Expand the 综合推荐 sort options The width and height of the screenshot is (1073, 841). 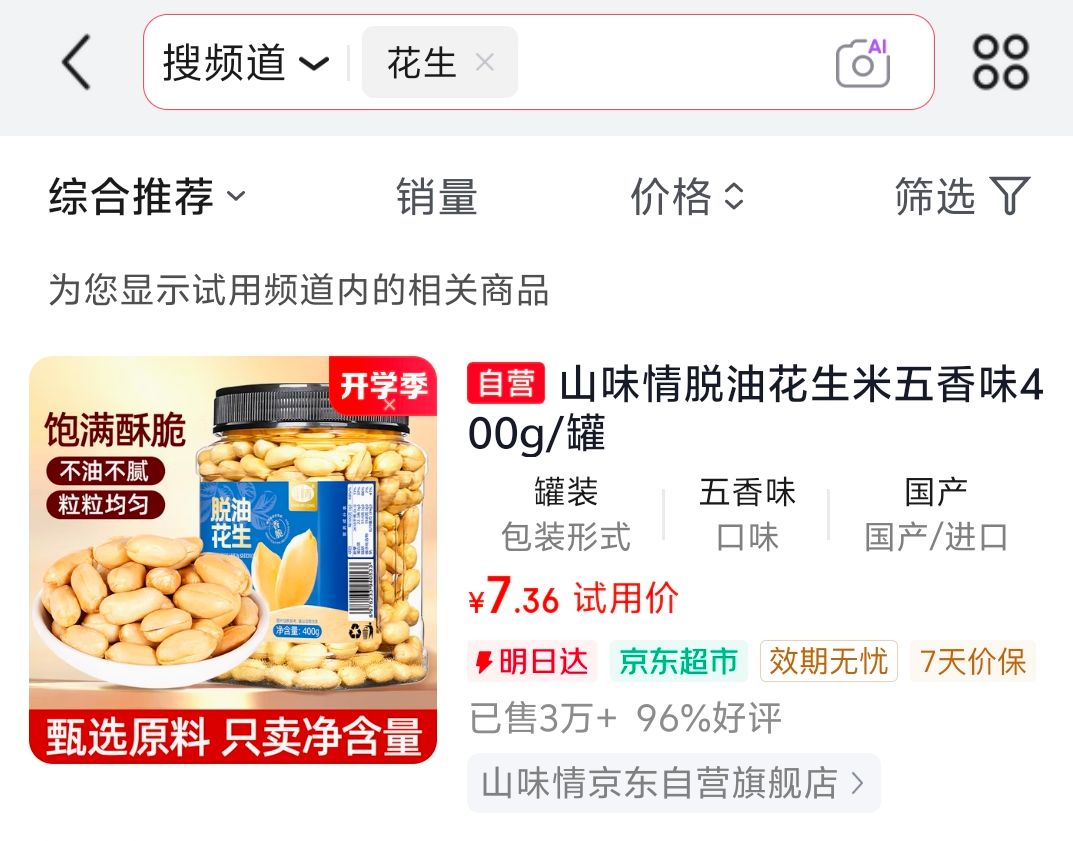[146, 196]
